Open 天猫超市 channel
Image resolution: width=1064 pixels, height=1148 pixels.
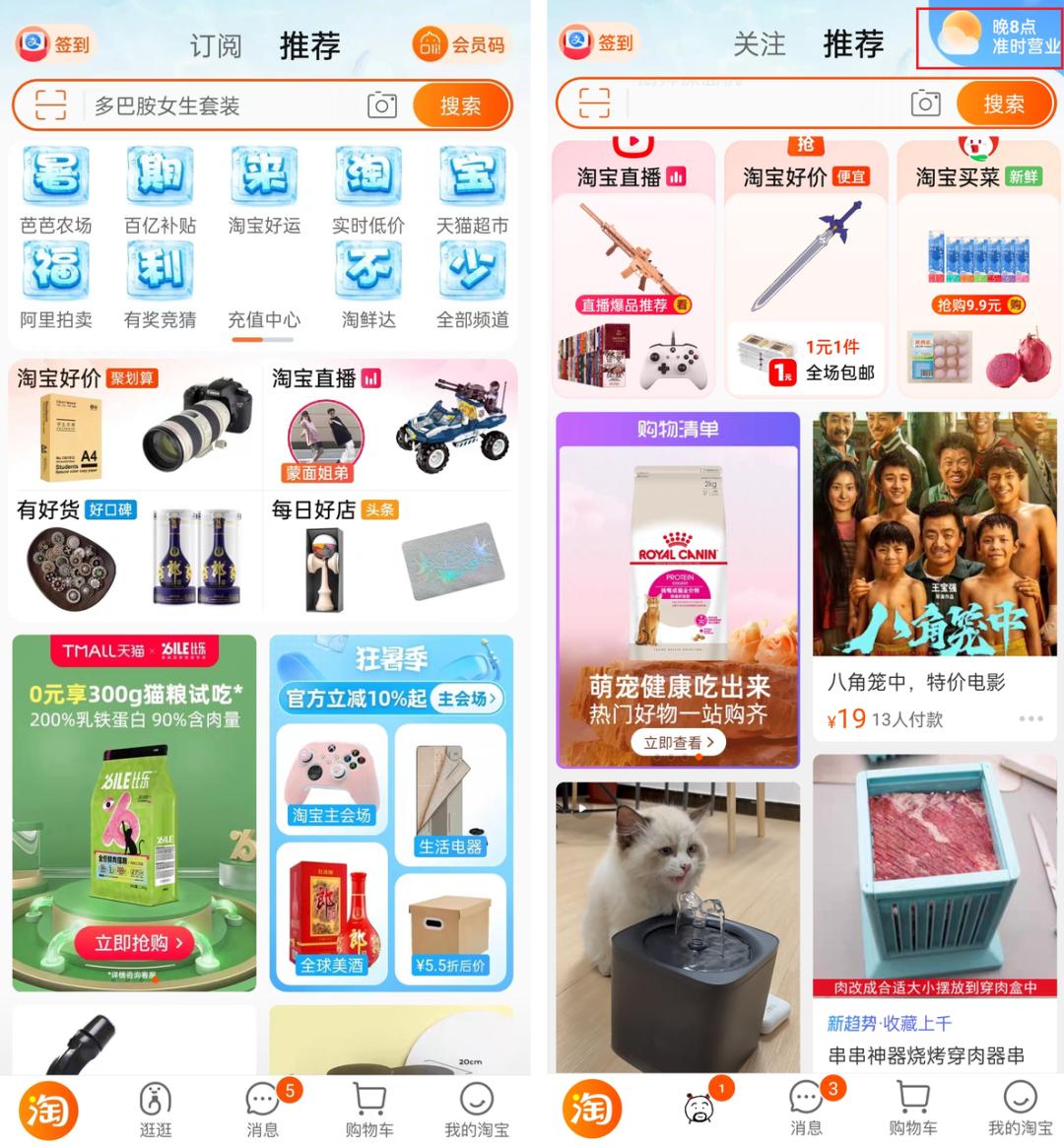[x=472, y=192]
